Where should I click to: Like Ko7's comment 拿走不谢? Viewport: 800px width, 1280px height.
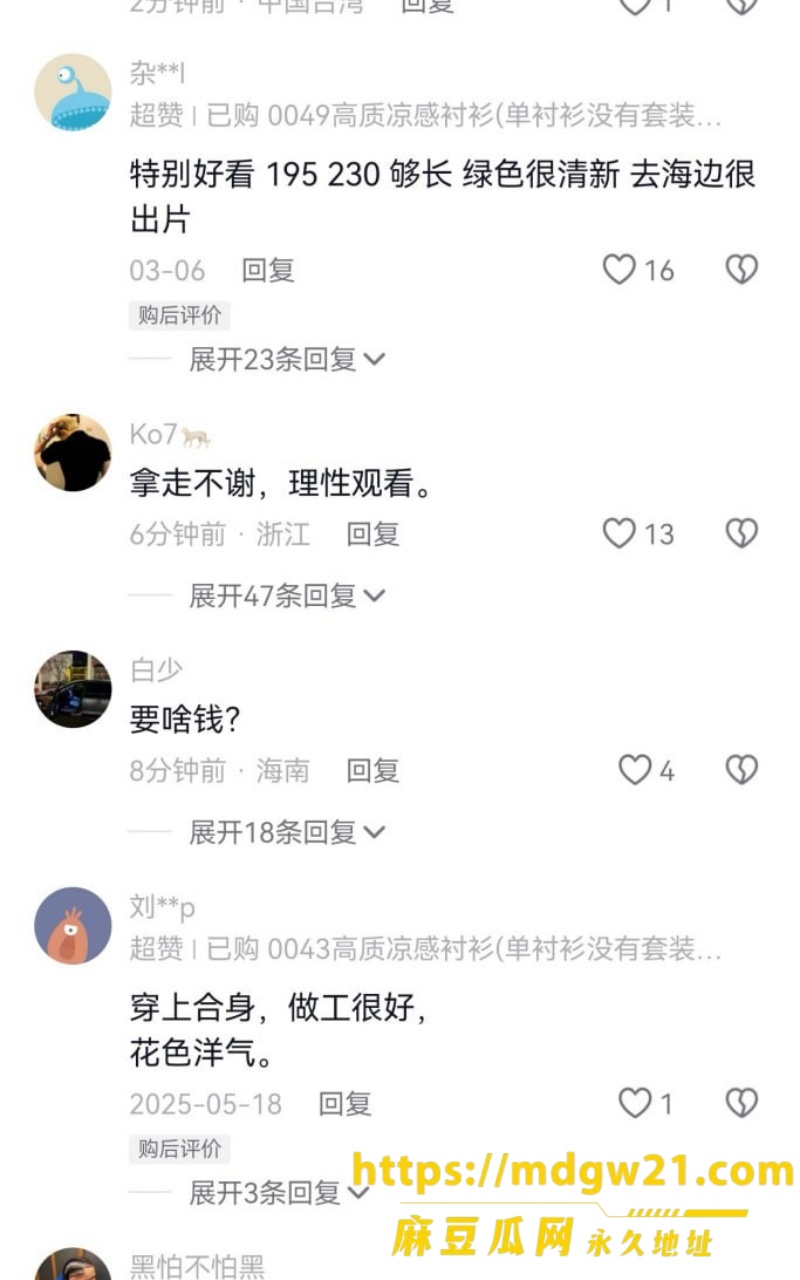[x=619, y=534]
